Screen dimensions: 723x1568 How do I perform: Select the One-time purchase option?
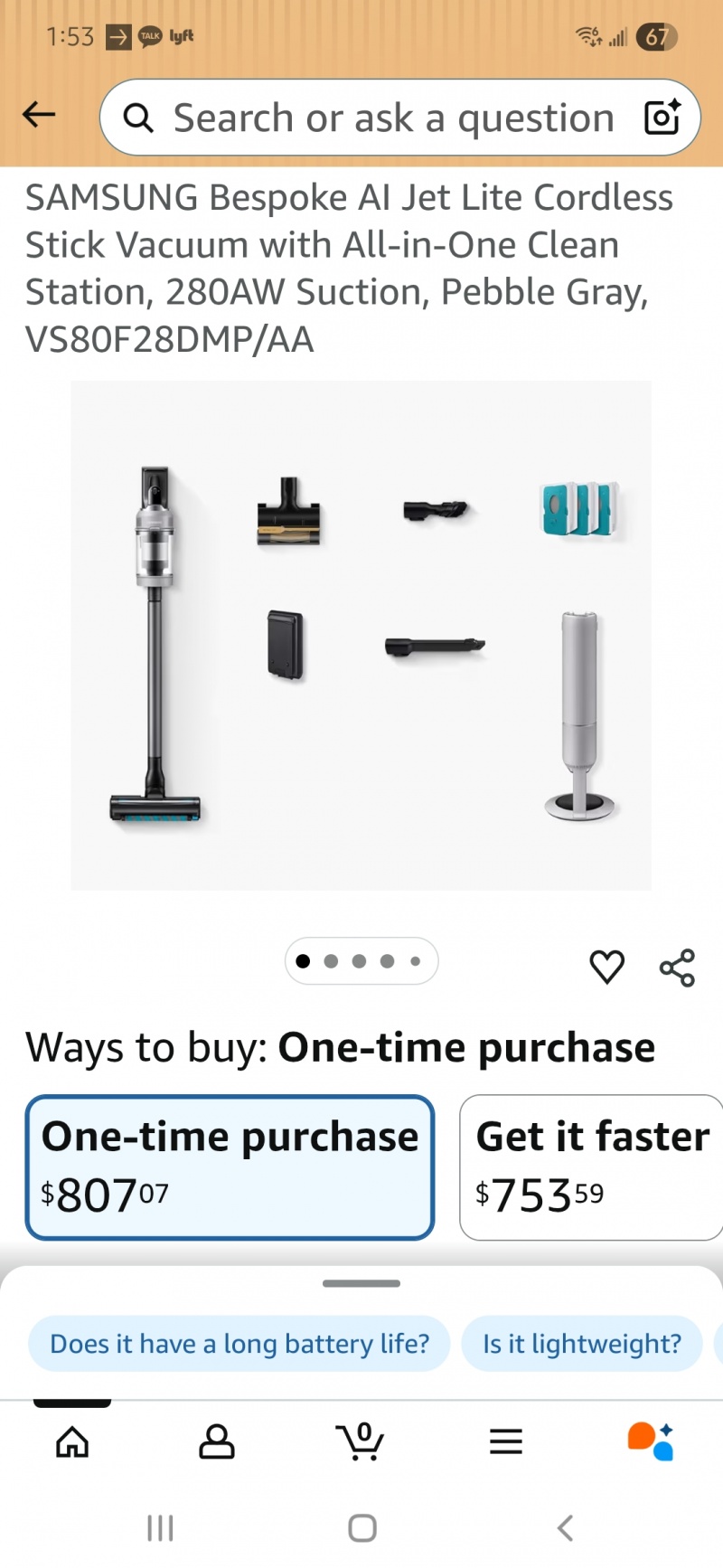pyautogui.click(x=230, y=1167)
